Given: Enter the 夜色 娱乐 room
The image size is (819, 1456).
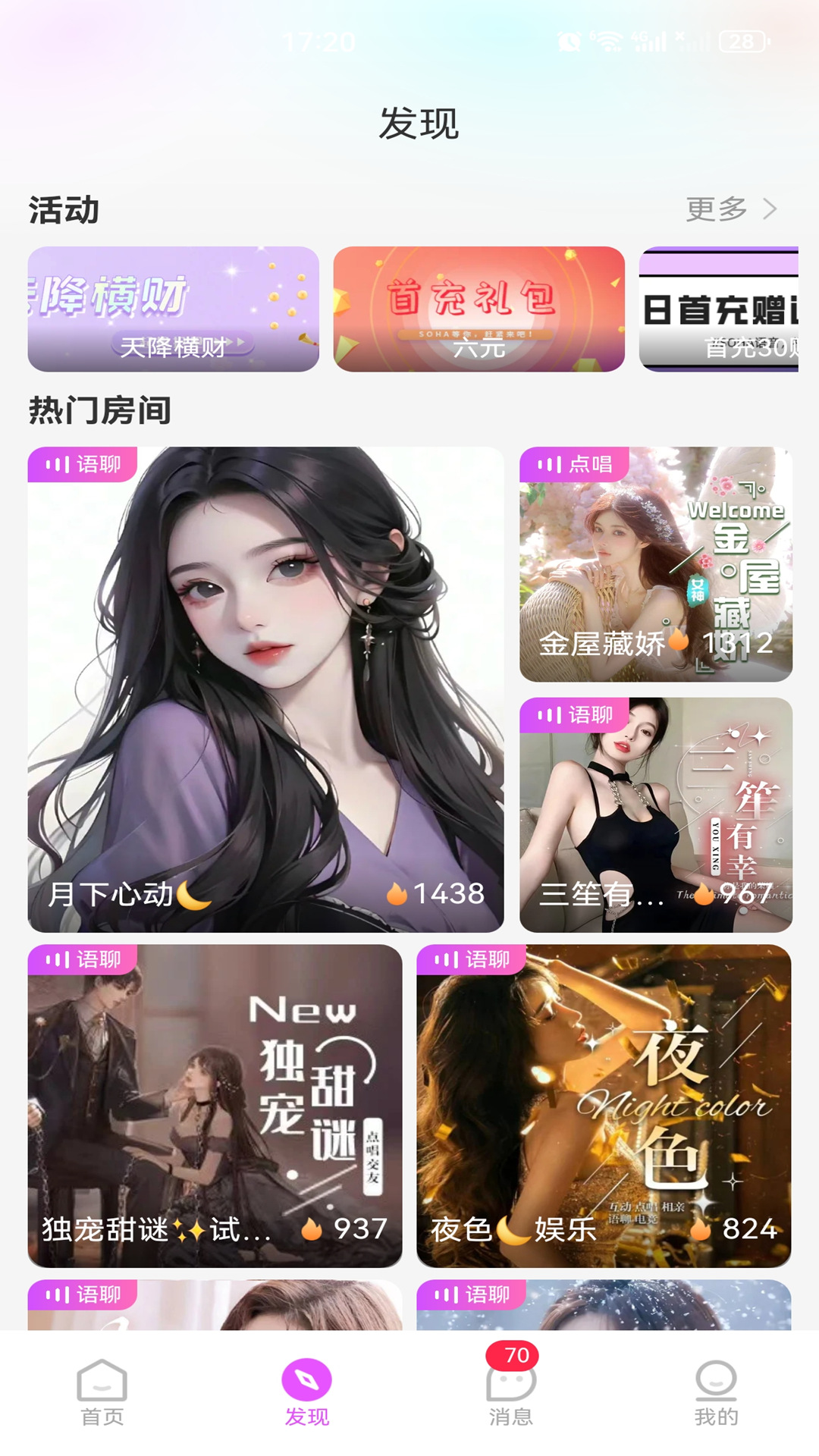Looking at the screenshot, I should (604, 1106).
